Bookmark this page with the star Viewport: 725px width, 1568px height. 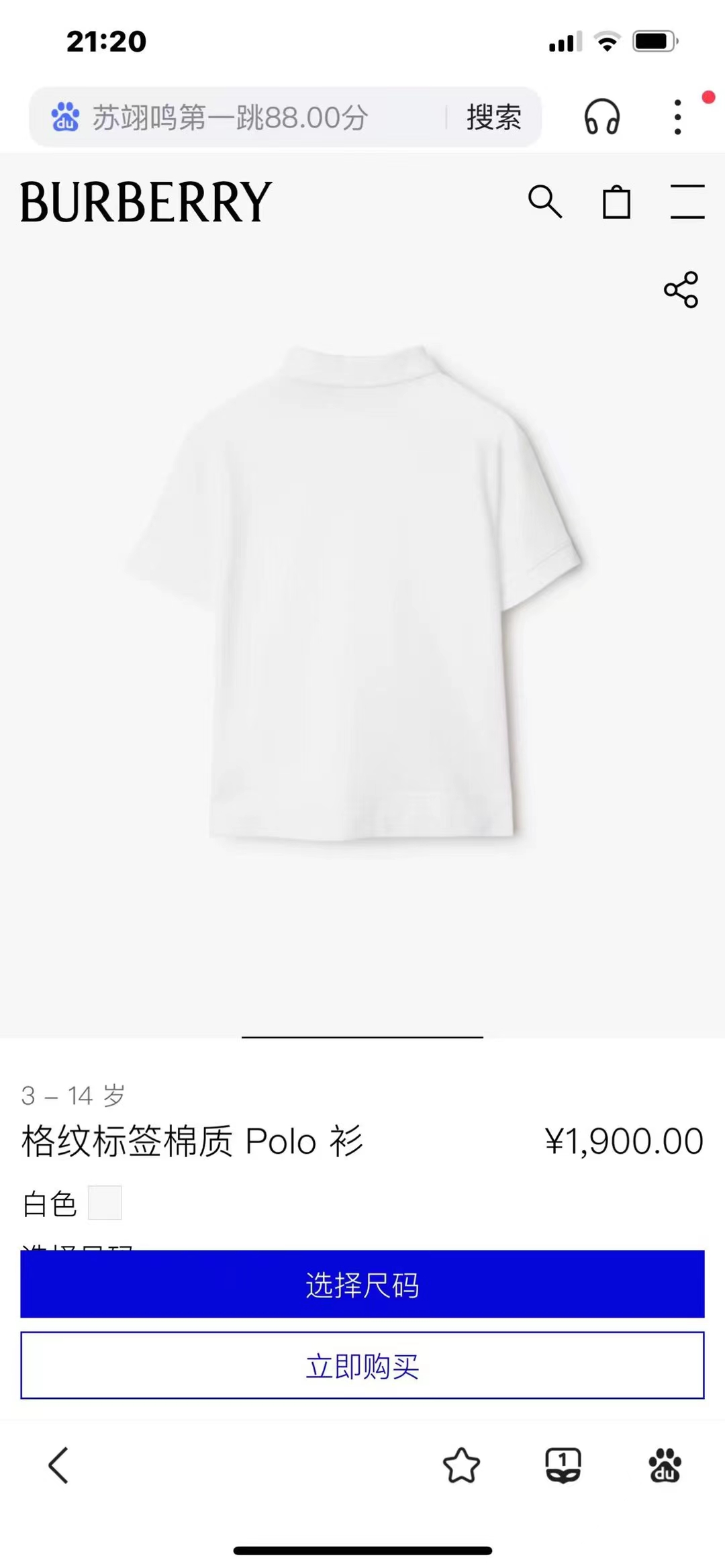pyautogui.click(x=462, y=1465)
